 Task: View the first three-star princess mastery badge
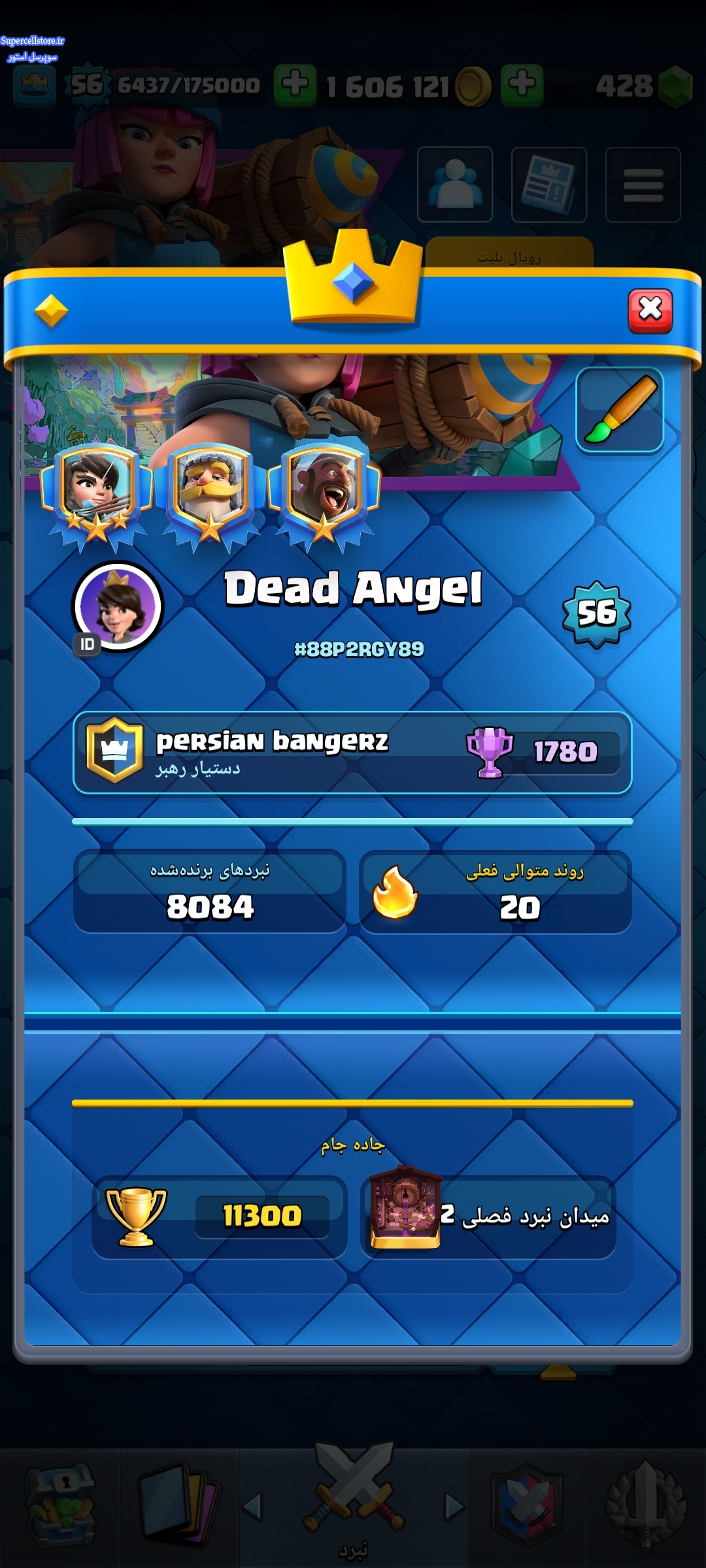point(97,497)
